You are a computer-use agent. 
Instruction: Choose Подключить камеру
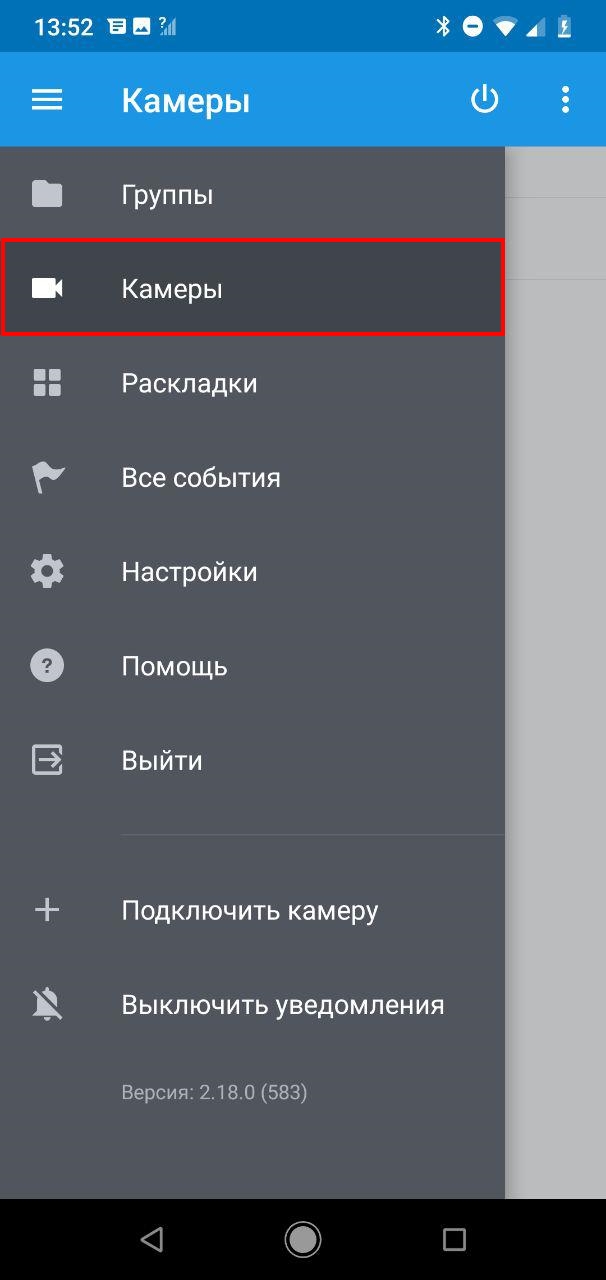point(252,910)
